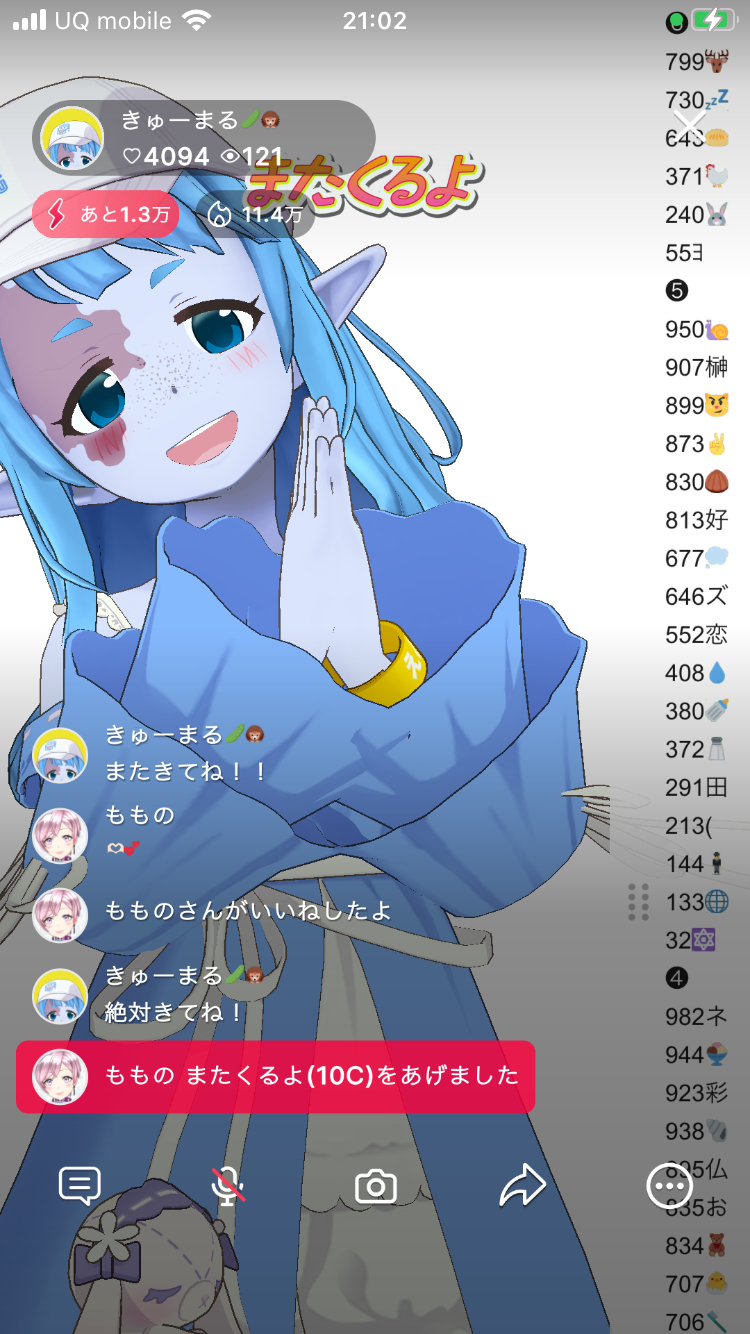Image resolution: width=750 pixels, height=1334 pixels.
Task: Open きゅーまる's avatar beside 絶対きてね!
Action: click(x=60, y=996)
